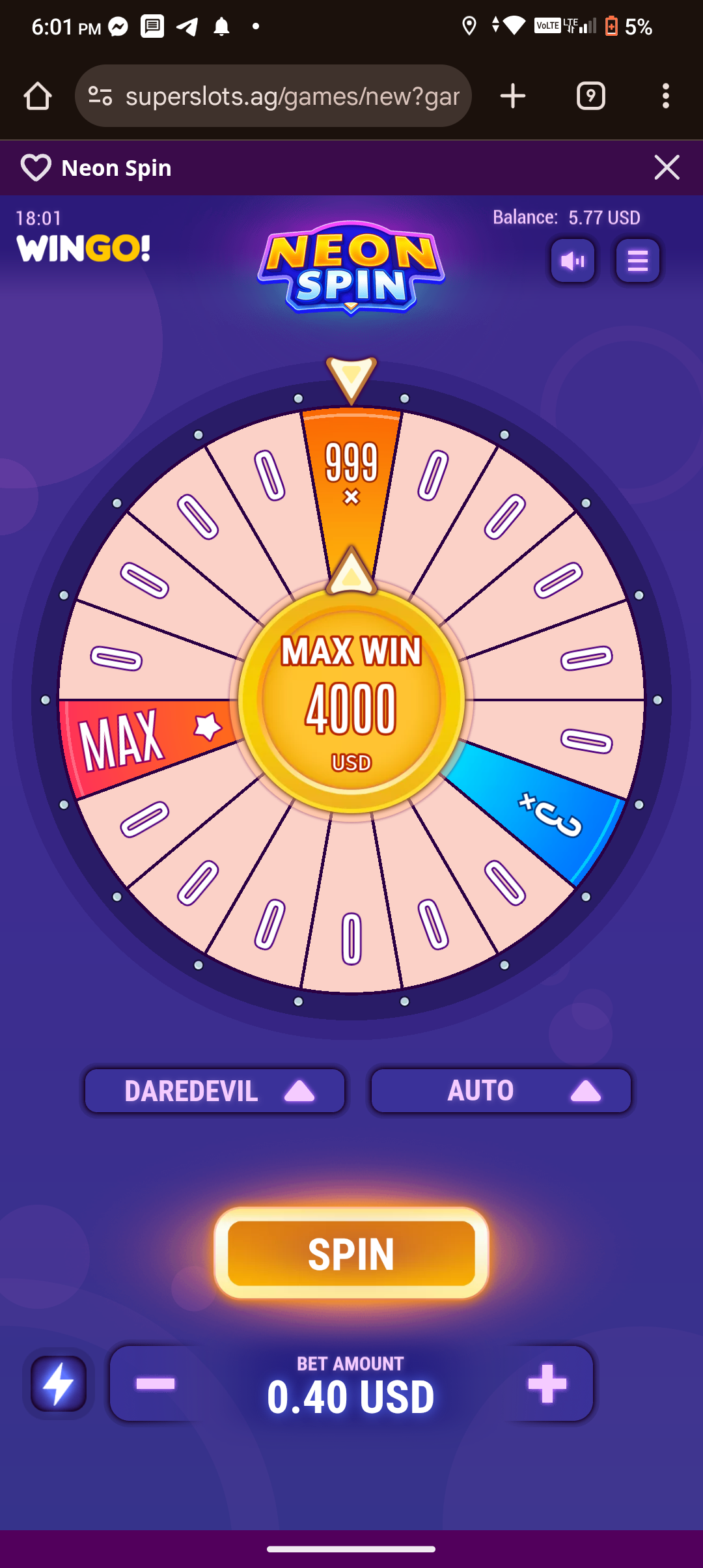Spin the Neon Spin wheel
The image size is (703, 1568).
tap(351, 1253)
